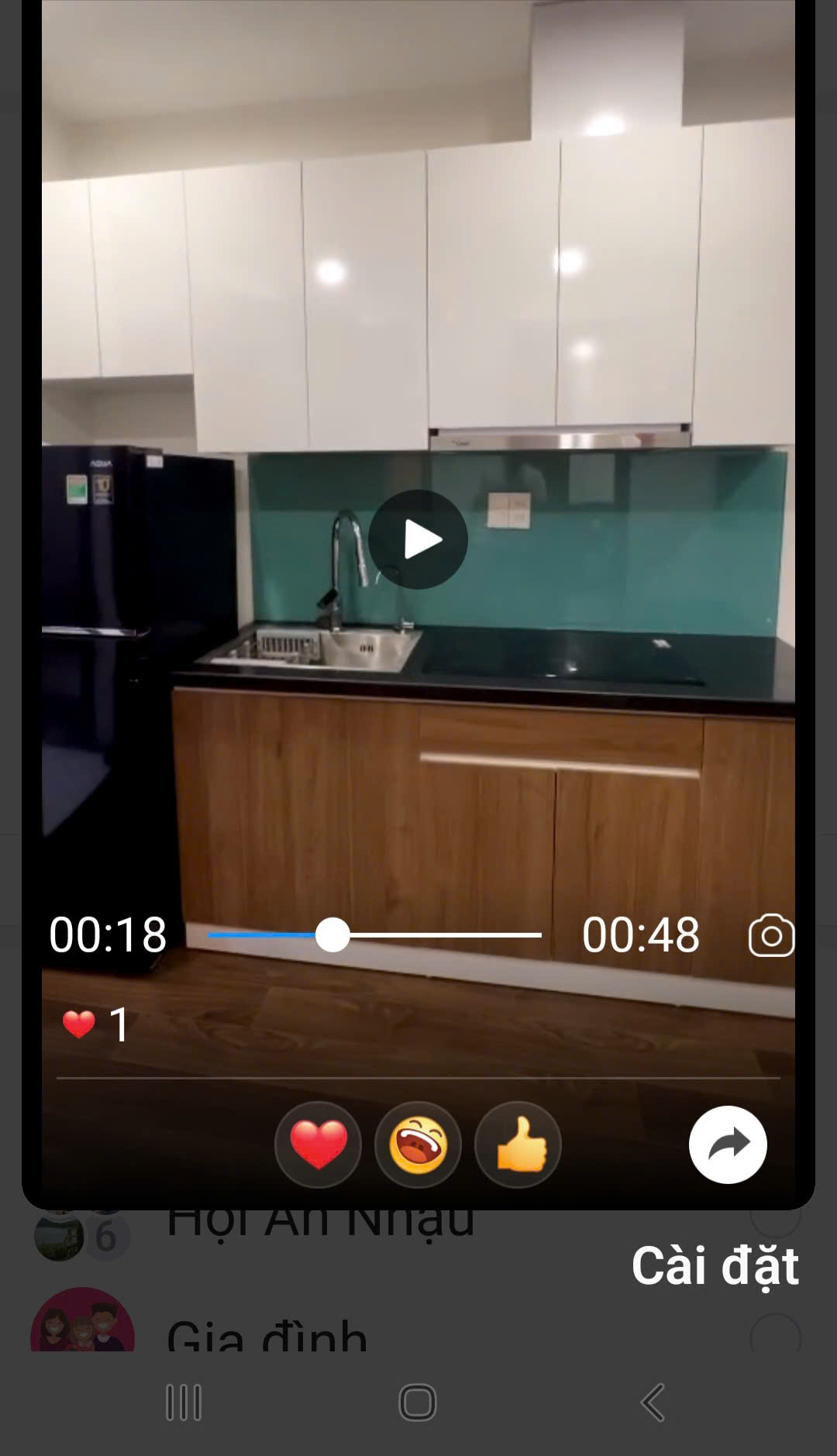
Task: Tap the video progress slider knob
Action: (333, 935)
